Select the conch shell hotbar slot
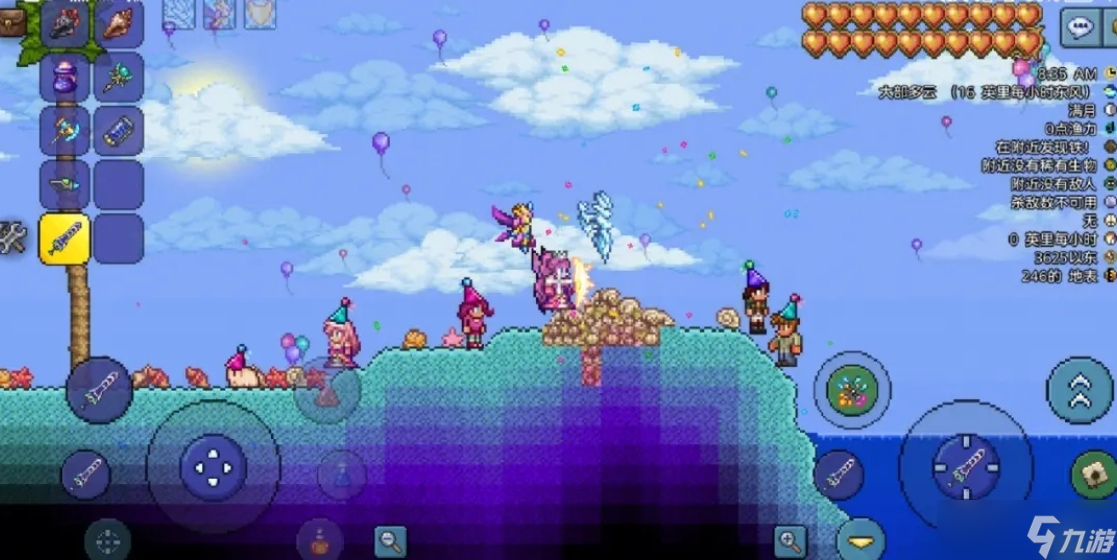The width and height of the screenshot is (1117, 560). (x=119, y=24)
